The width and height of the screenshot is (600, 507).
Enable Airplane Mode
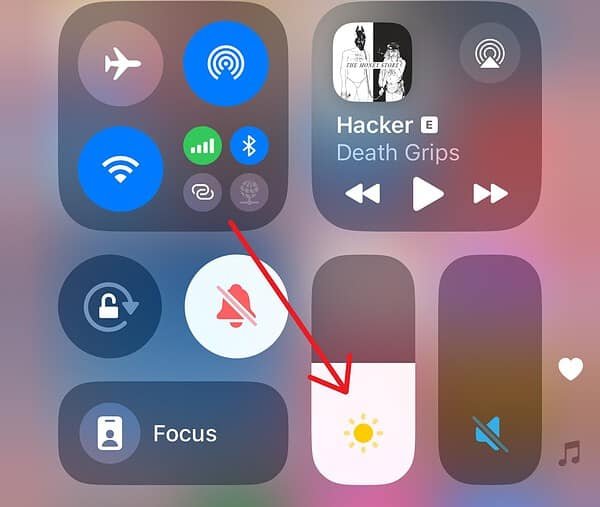pos(120,64)
